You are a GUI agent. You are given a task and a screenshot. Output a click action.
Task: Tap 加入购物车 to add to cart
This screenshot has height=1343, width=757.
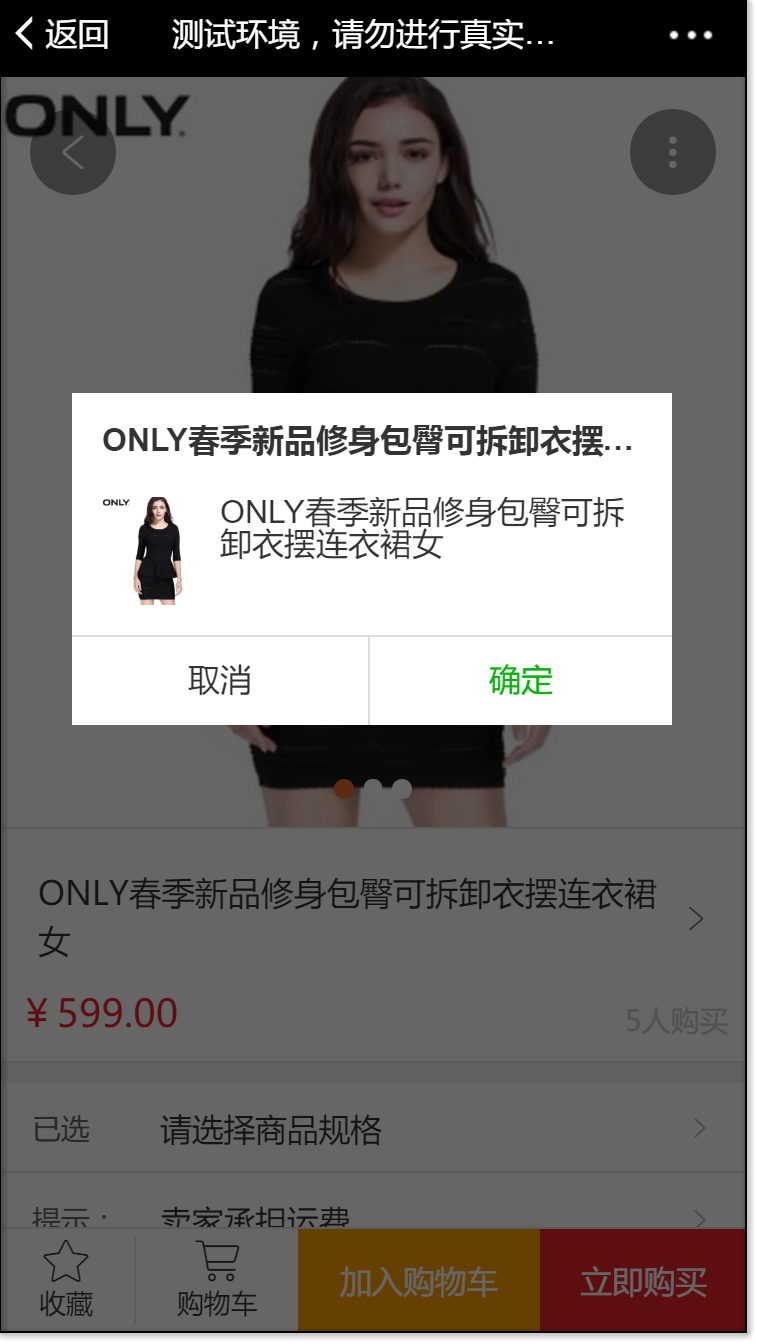419,1281
